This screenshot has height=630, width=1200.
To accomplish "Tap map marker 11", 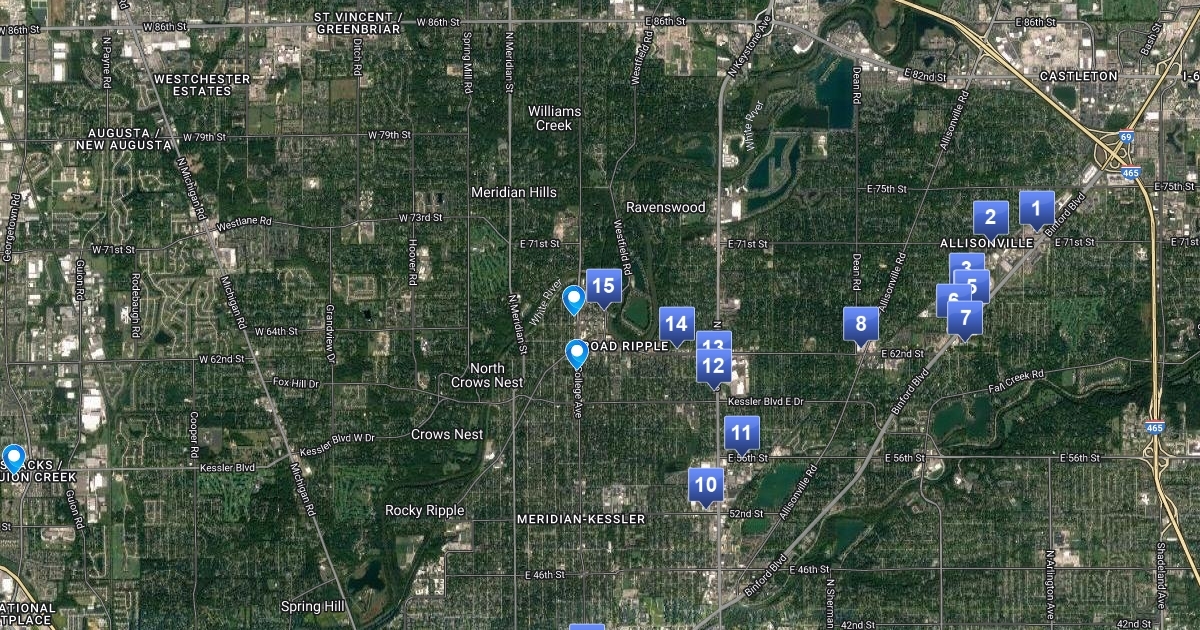I will click(x=741, y=433).
